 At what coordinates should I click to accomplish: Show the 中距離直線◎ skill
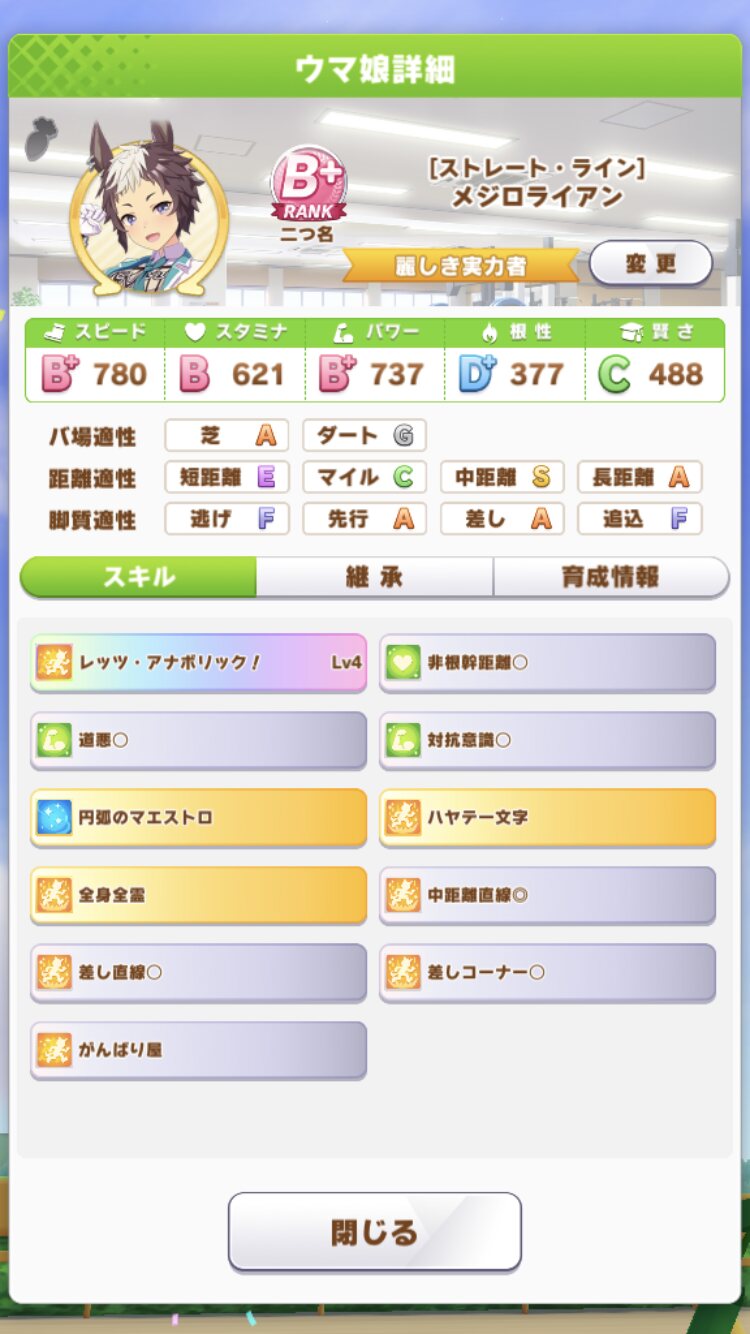click(x=547, y=894)
